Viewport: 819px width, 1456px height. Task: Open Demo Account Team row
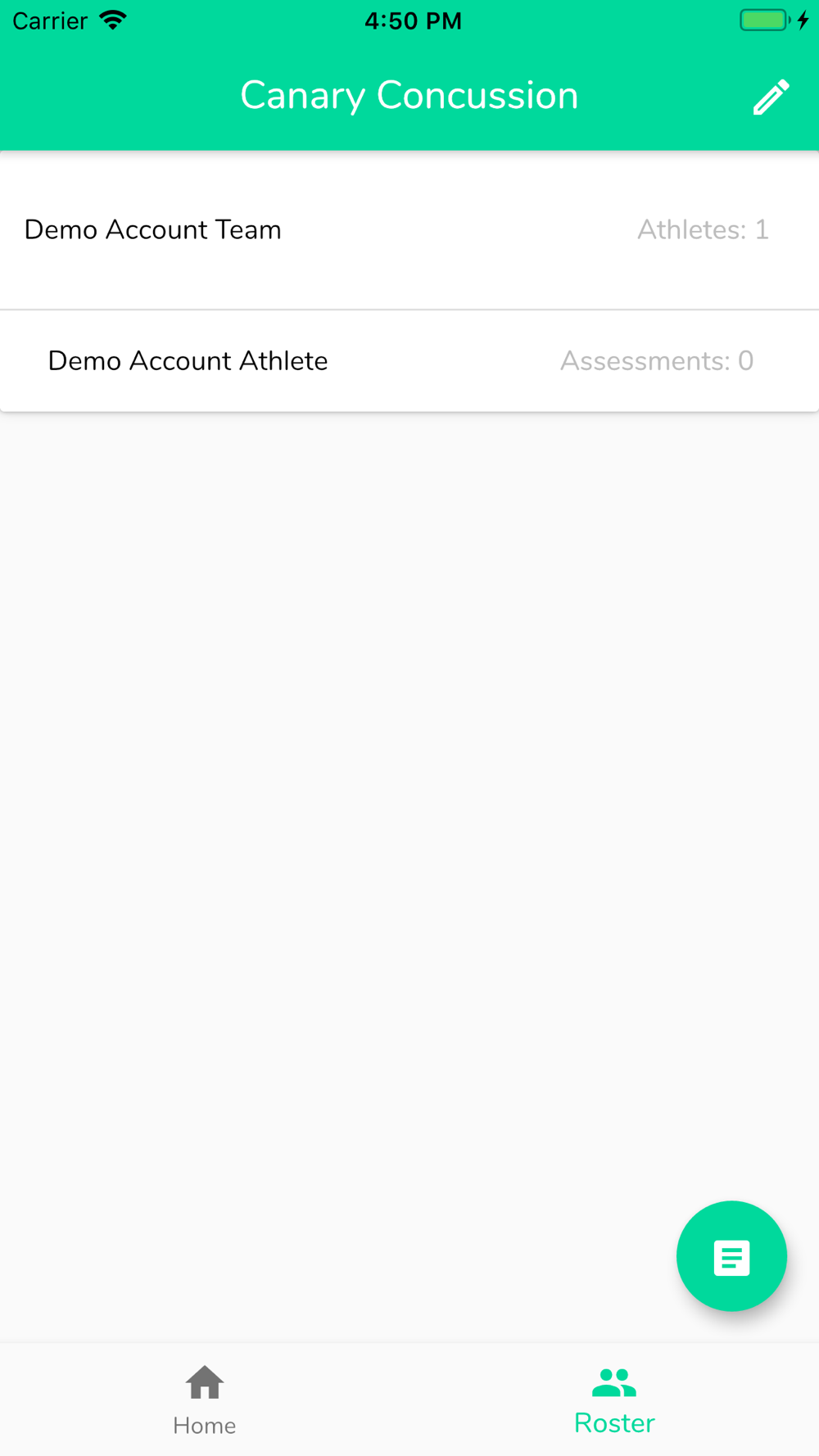(x=409, y=230)
